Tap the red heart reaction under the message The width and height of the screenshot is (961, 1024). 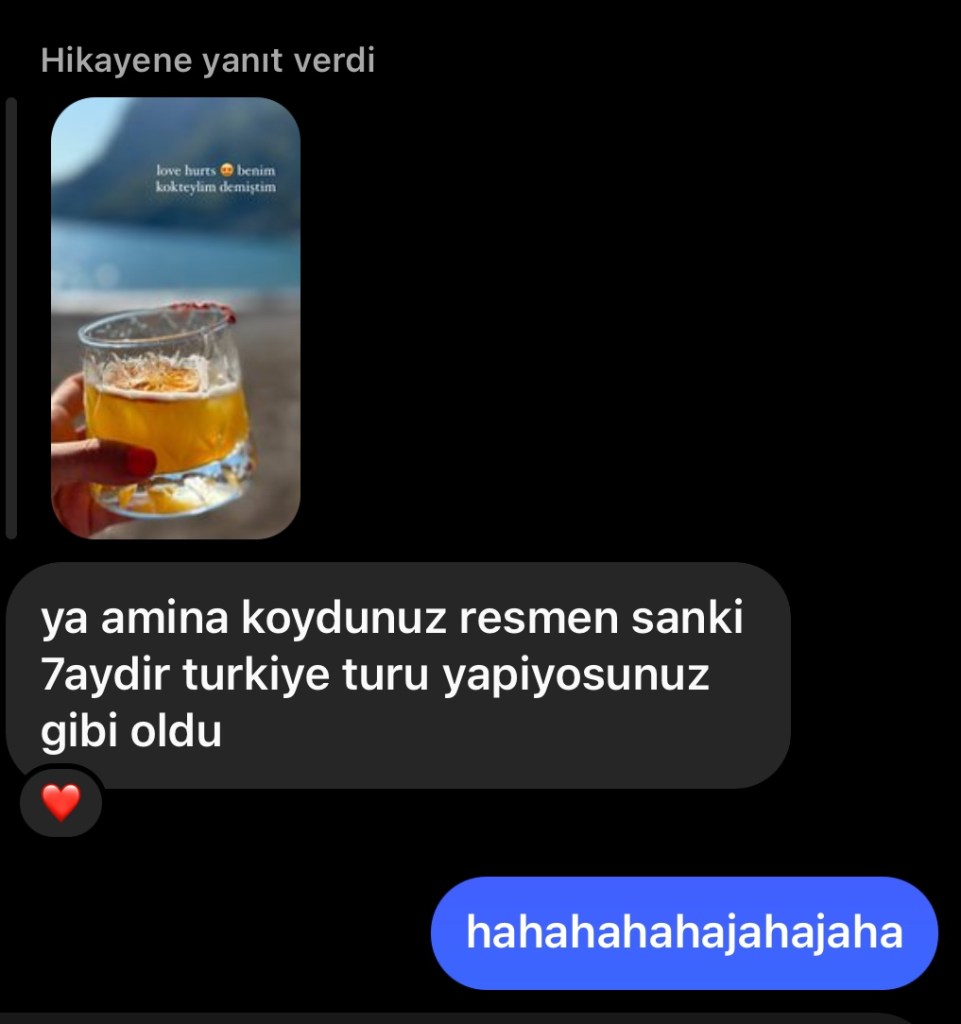(61, 802)
